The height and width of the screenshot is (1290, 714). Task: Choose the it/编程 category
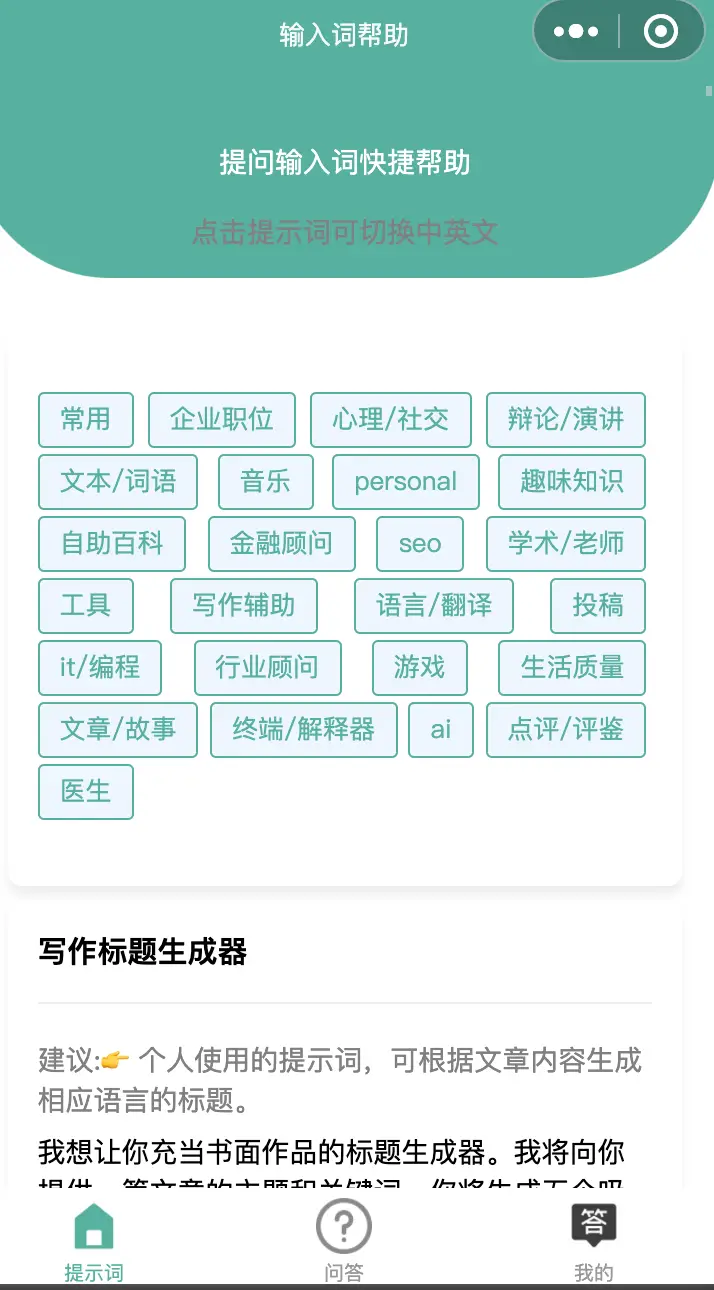(100, 668)
